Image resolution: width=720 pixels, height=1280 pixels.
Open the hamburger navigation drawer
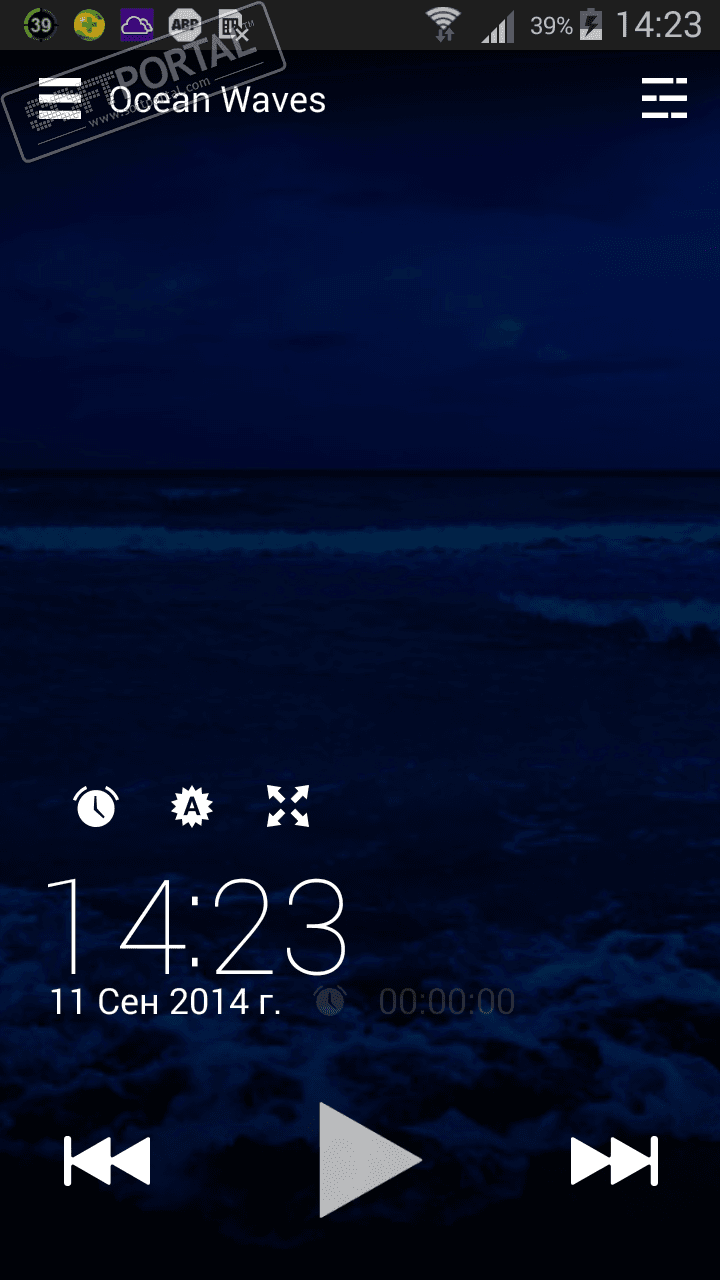click(60, 99)
